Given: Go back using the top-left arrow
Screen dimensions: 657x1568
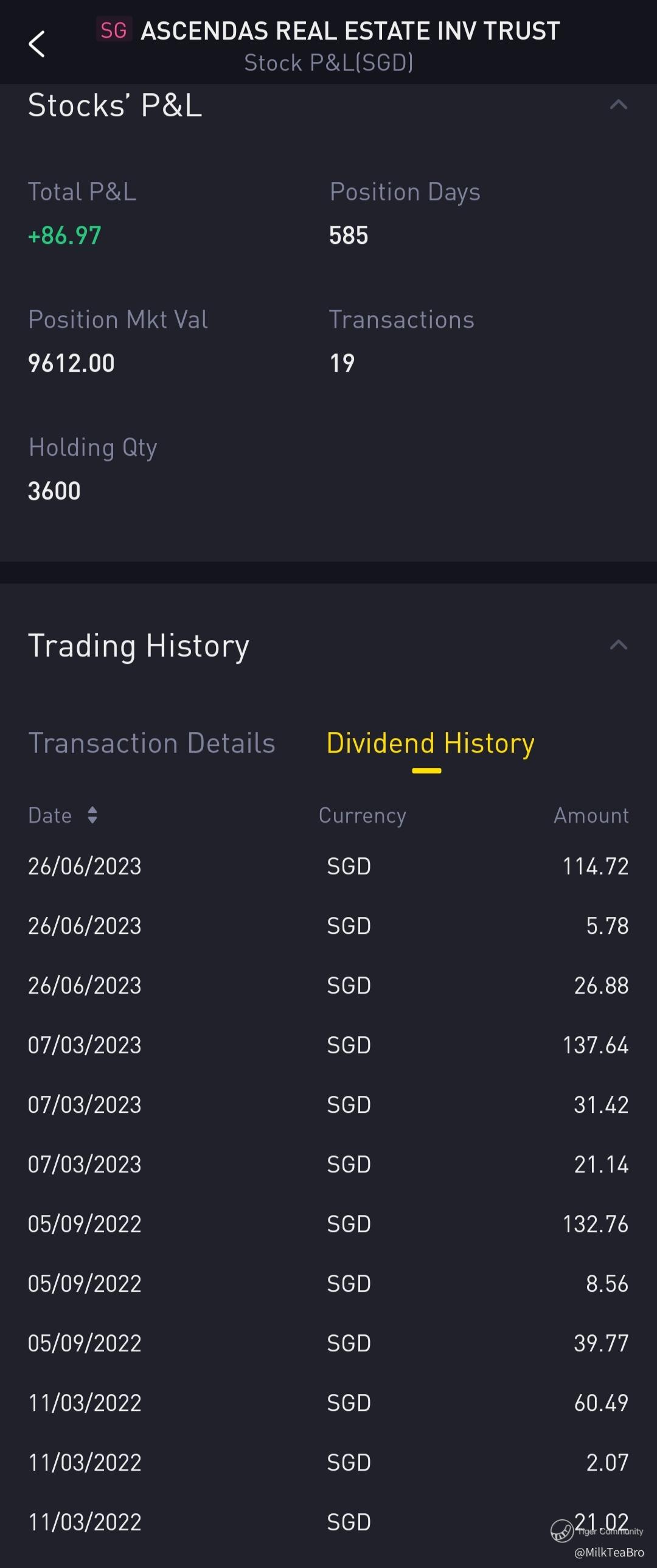Looking at the screenshot, I should [37, 44].
